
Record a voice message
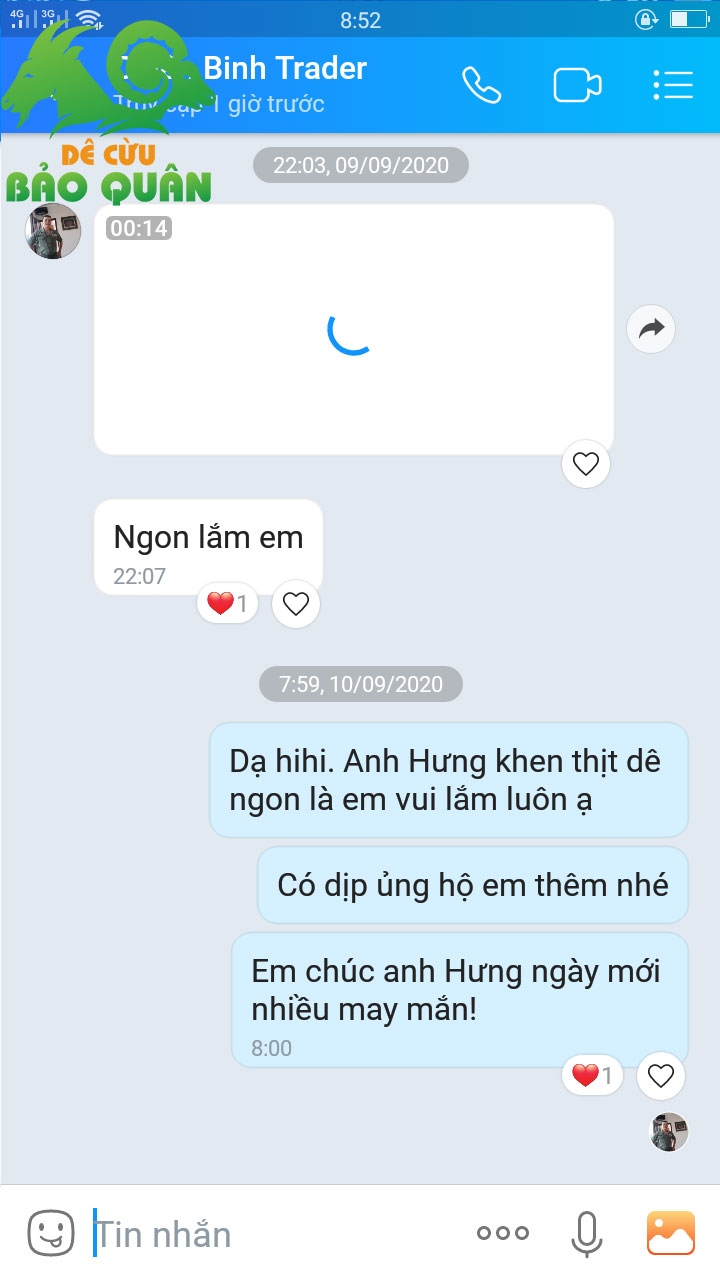[x=587, y=1234]
